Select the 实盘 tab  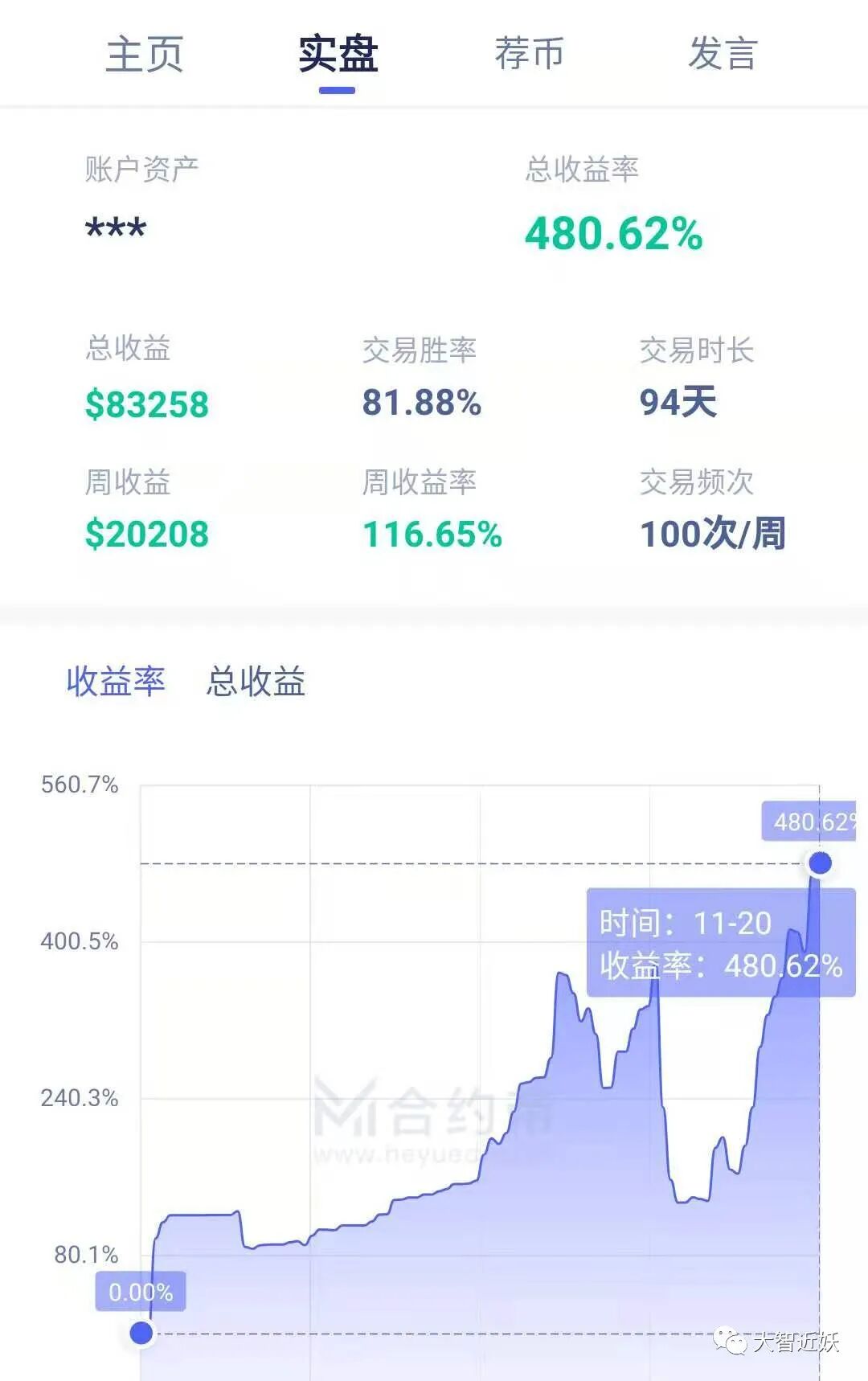[x=338, y=54]
